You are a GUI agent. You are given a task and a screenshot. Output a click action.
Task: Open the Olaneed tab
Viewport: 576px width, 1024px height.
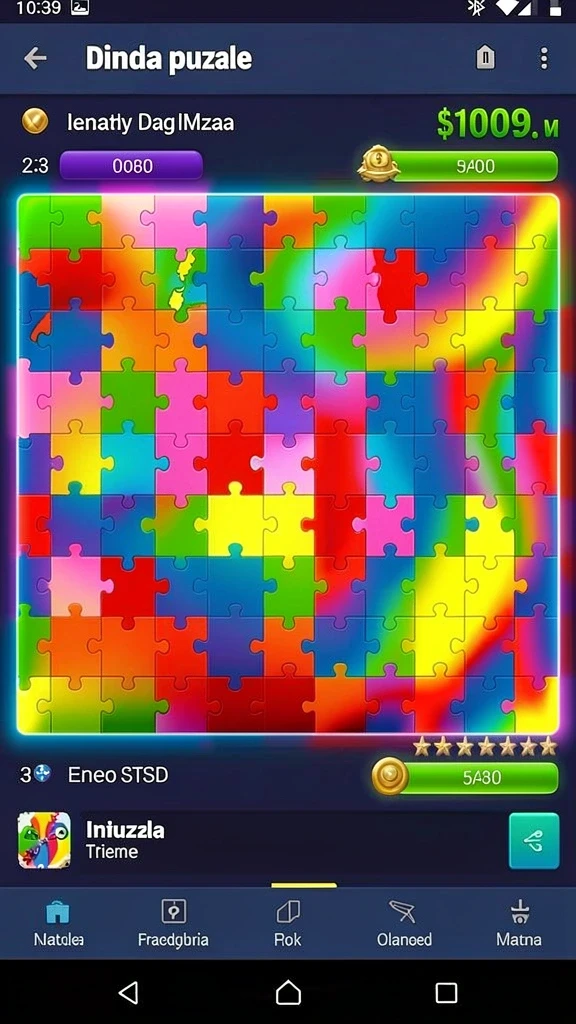[404, 923]
